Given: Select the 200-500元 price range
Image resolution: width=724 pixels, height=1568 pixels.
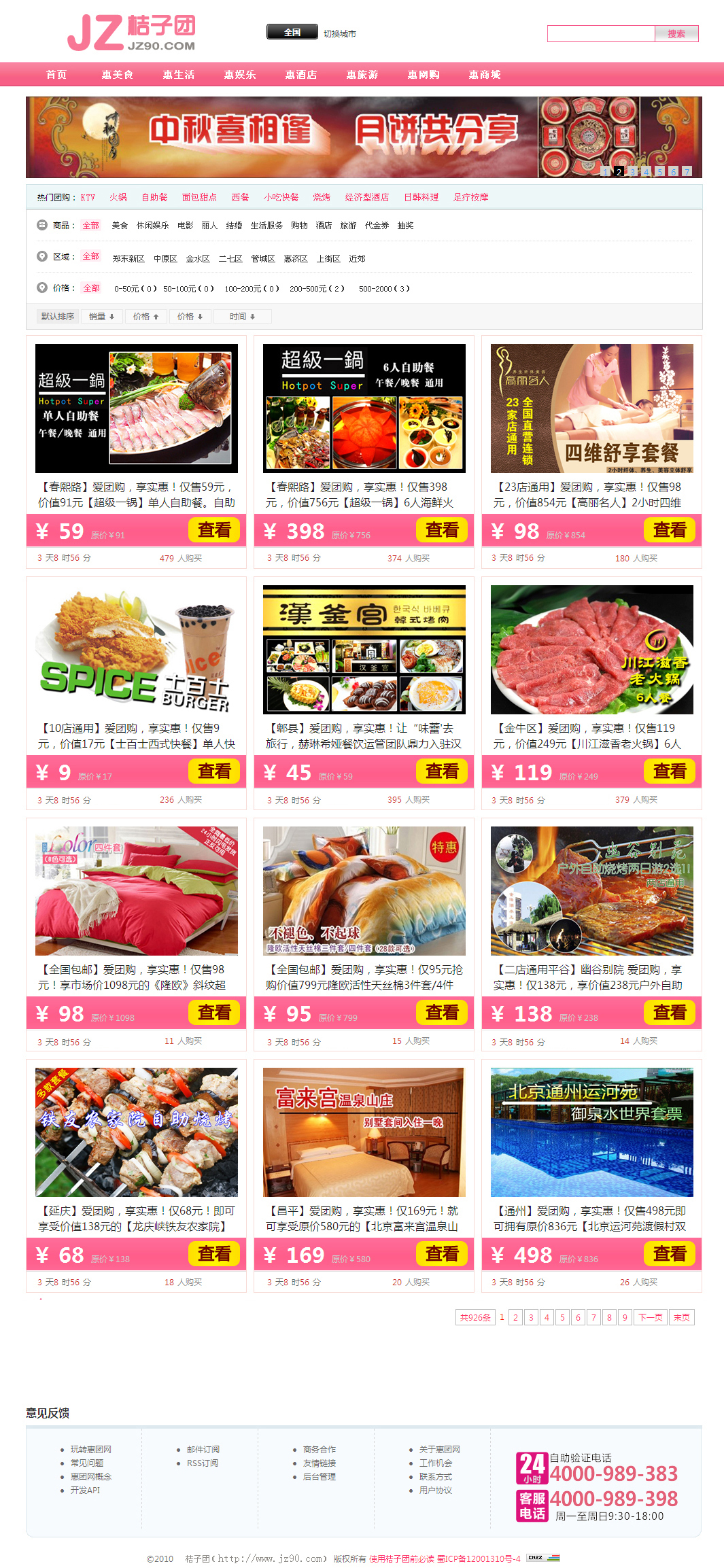Looking at the screenshot, I should (x=317, y=289).
